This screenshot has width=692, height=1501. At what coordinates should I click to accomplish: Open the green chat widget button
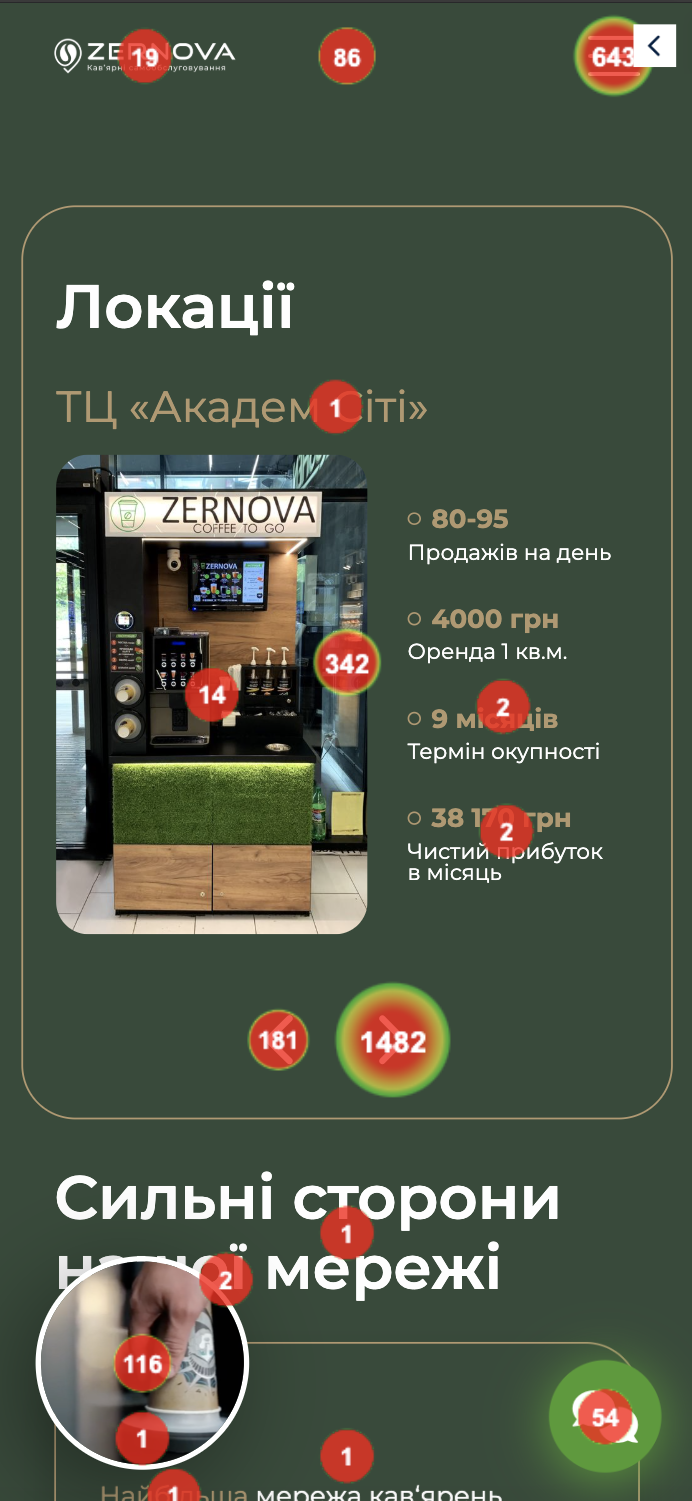(604, 1416)
